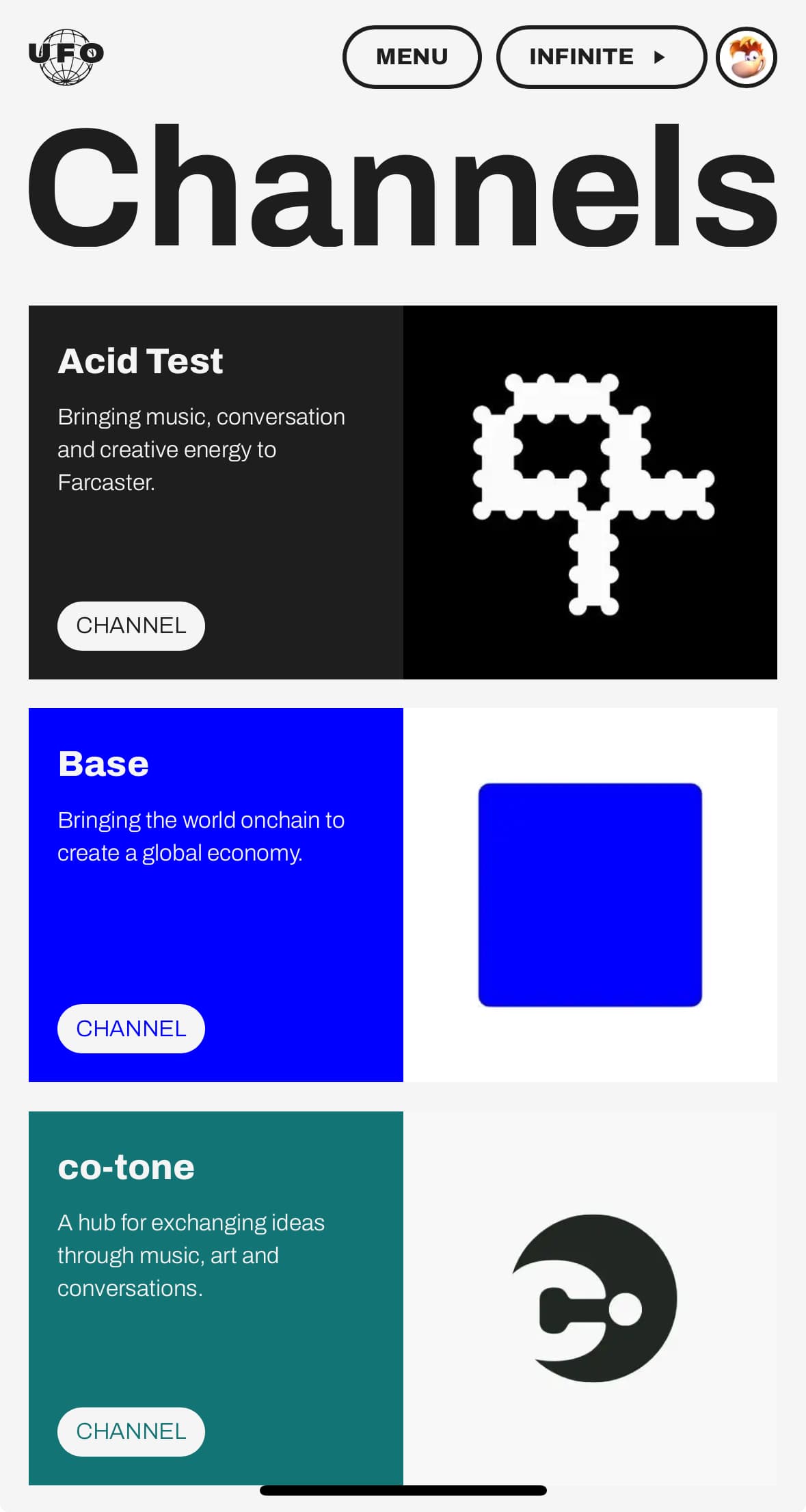Open the MENU navigation
The image size is (806, 1512).
412,57
